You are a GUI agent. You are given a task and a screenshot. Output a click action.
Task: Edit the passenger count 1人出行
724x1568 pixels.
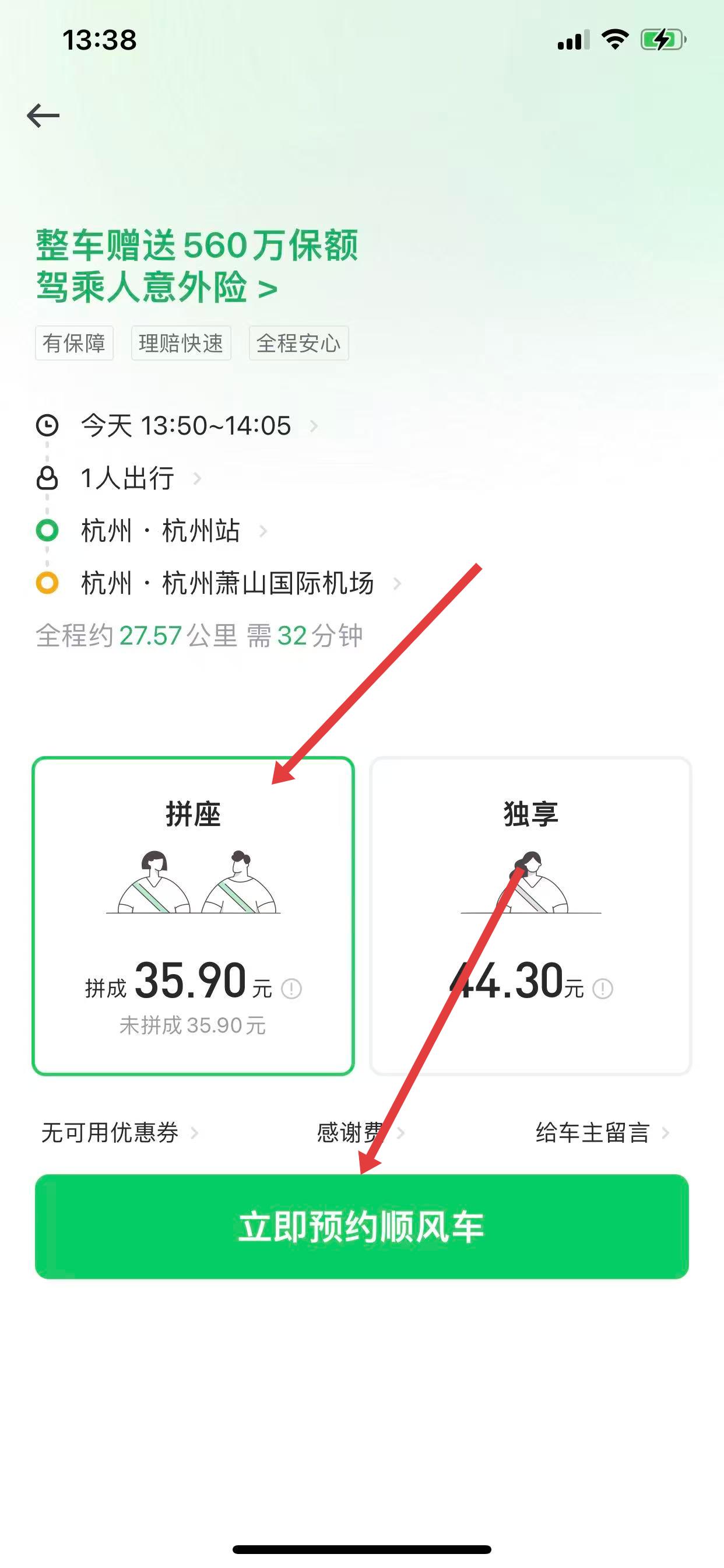(x=129, y=478)
